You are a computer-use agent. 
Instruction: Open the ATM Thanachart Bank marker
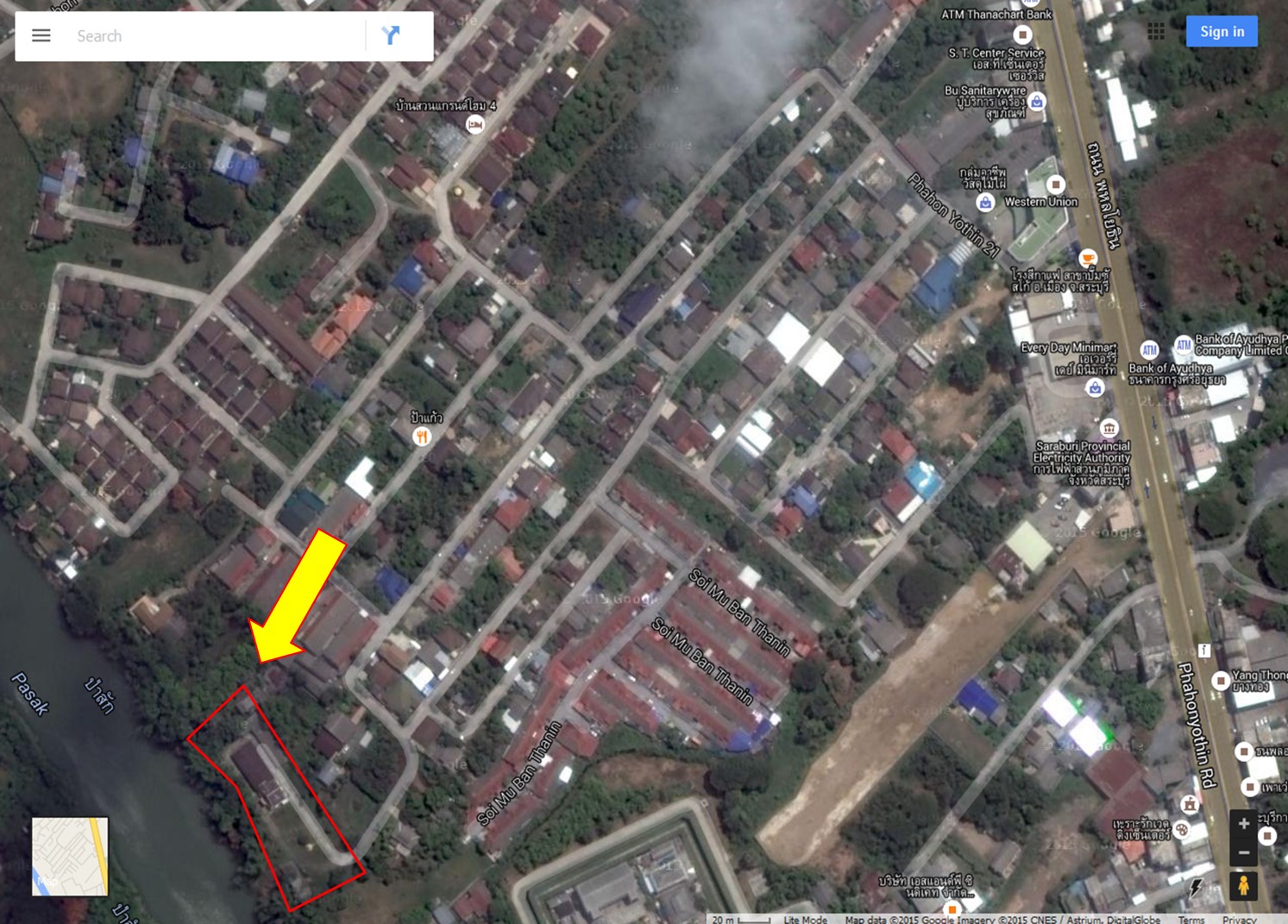tap(1022, 35)
